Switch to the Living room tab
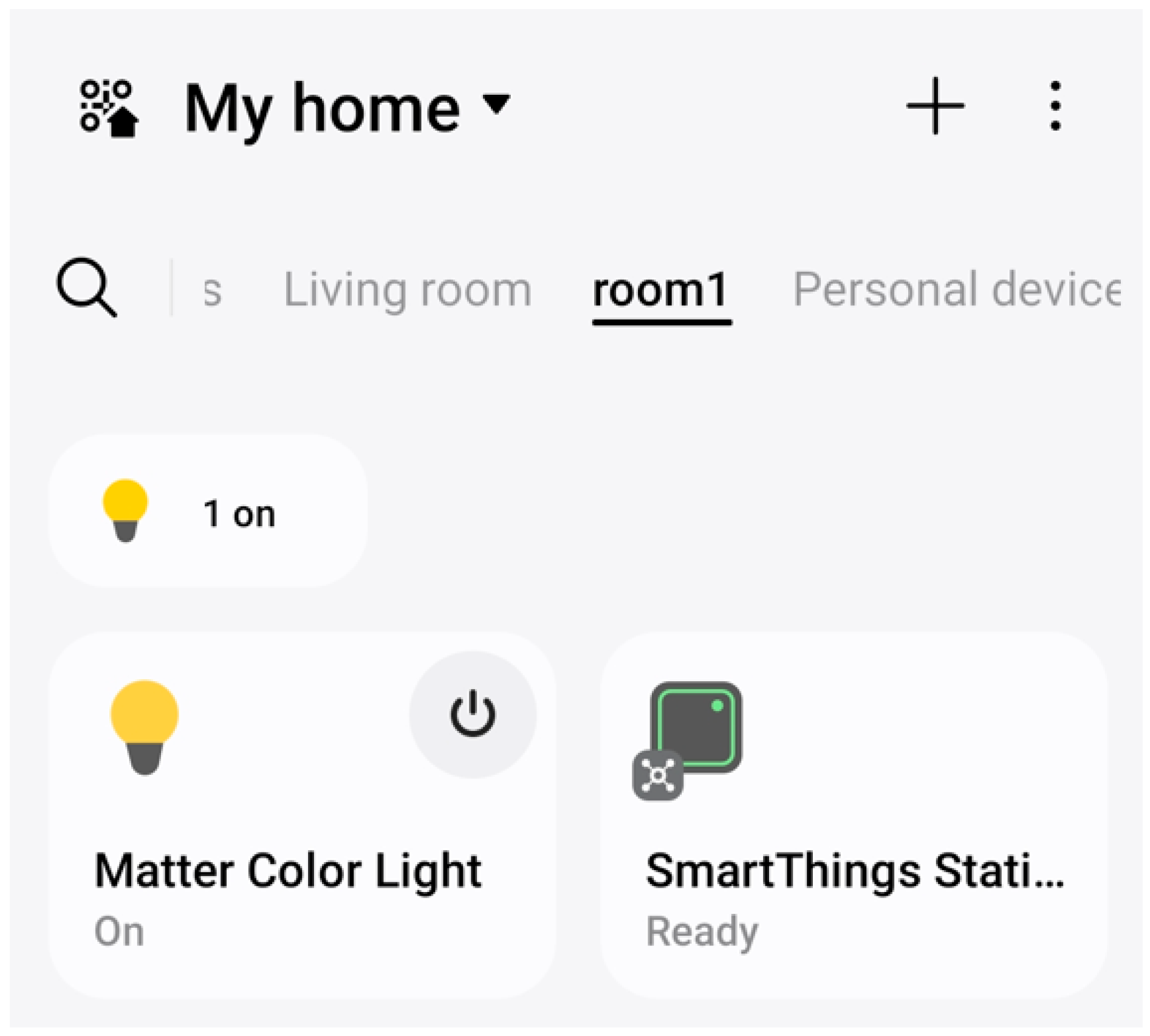Screen dimensions: 1150x1036 (408, 290)
